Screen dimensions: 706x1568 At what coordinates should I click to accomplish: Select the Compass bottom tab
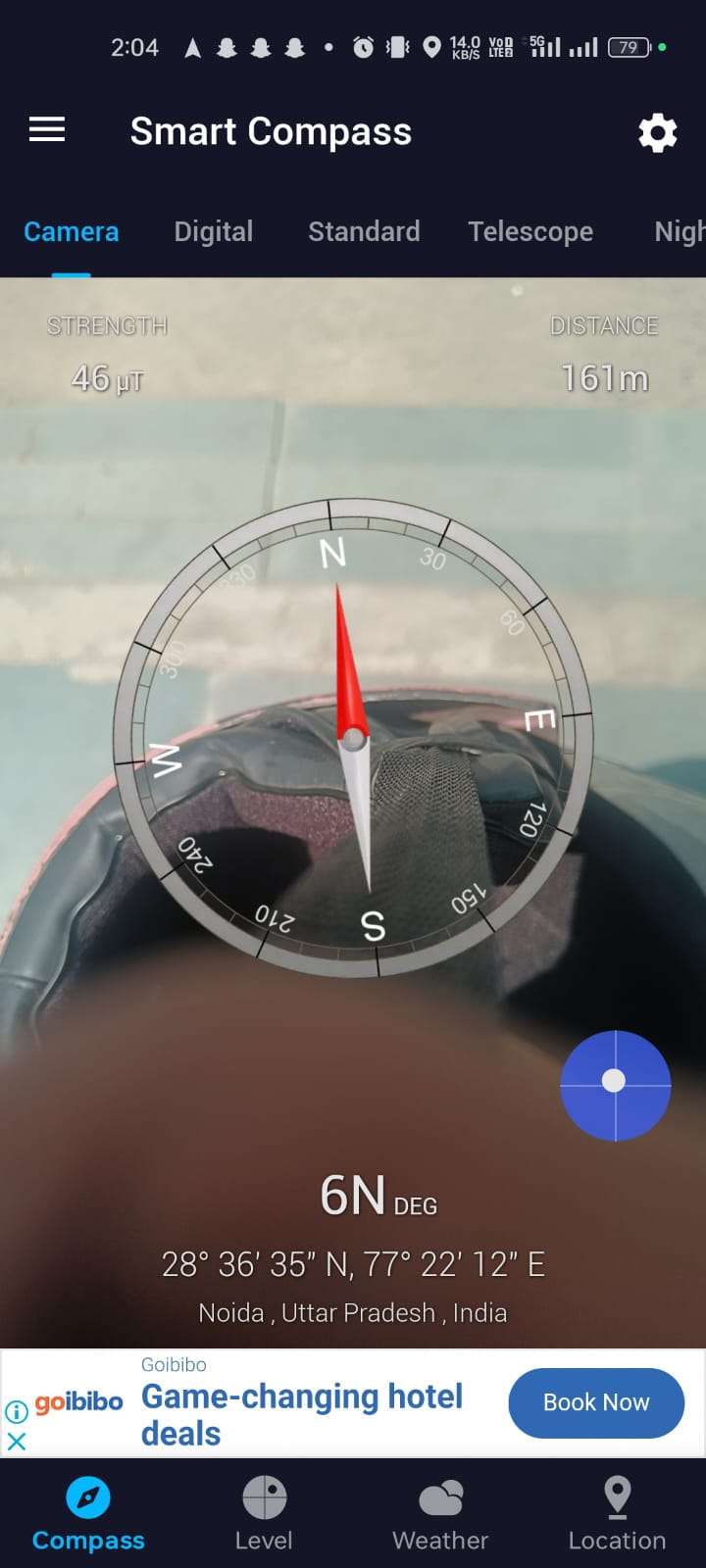coord(88,1514)
